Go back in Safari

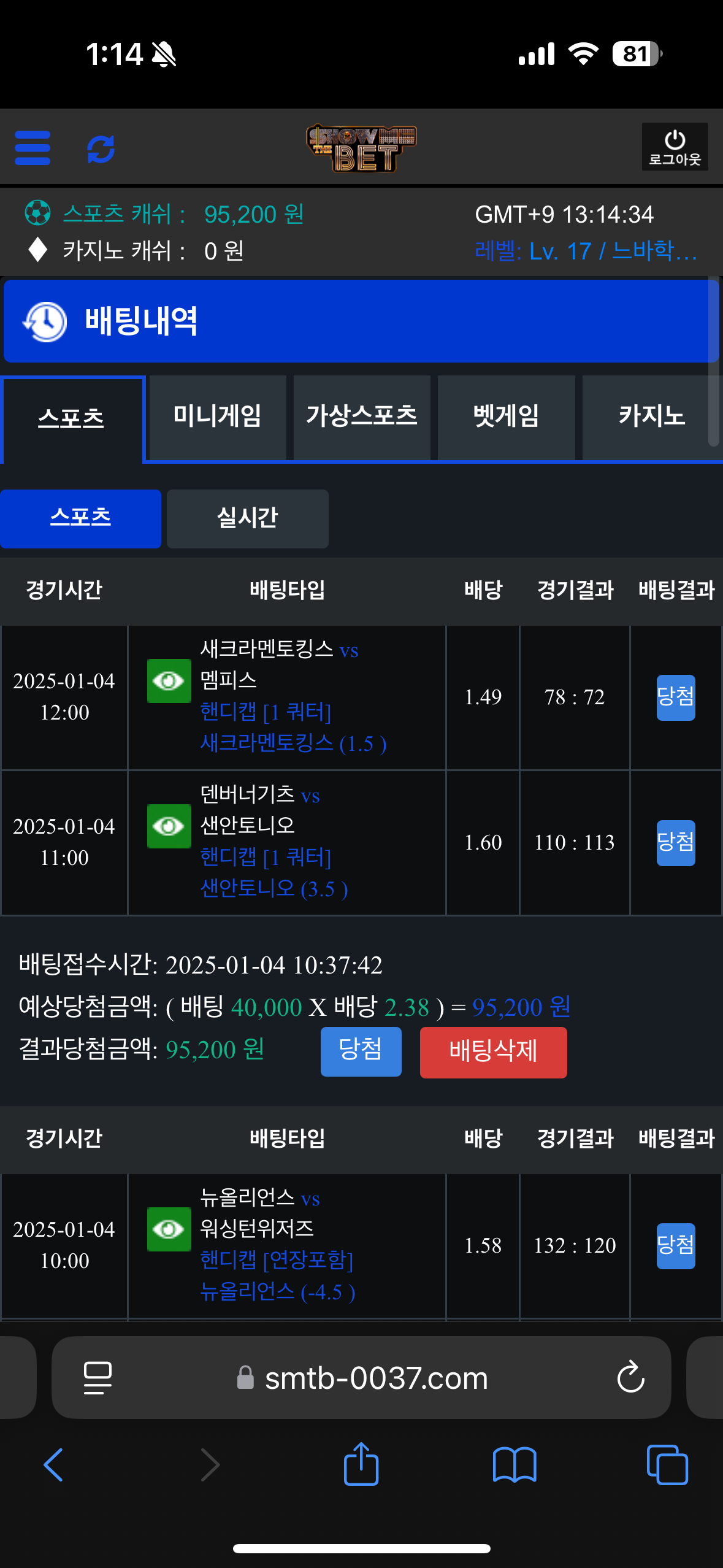53,1465
